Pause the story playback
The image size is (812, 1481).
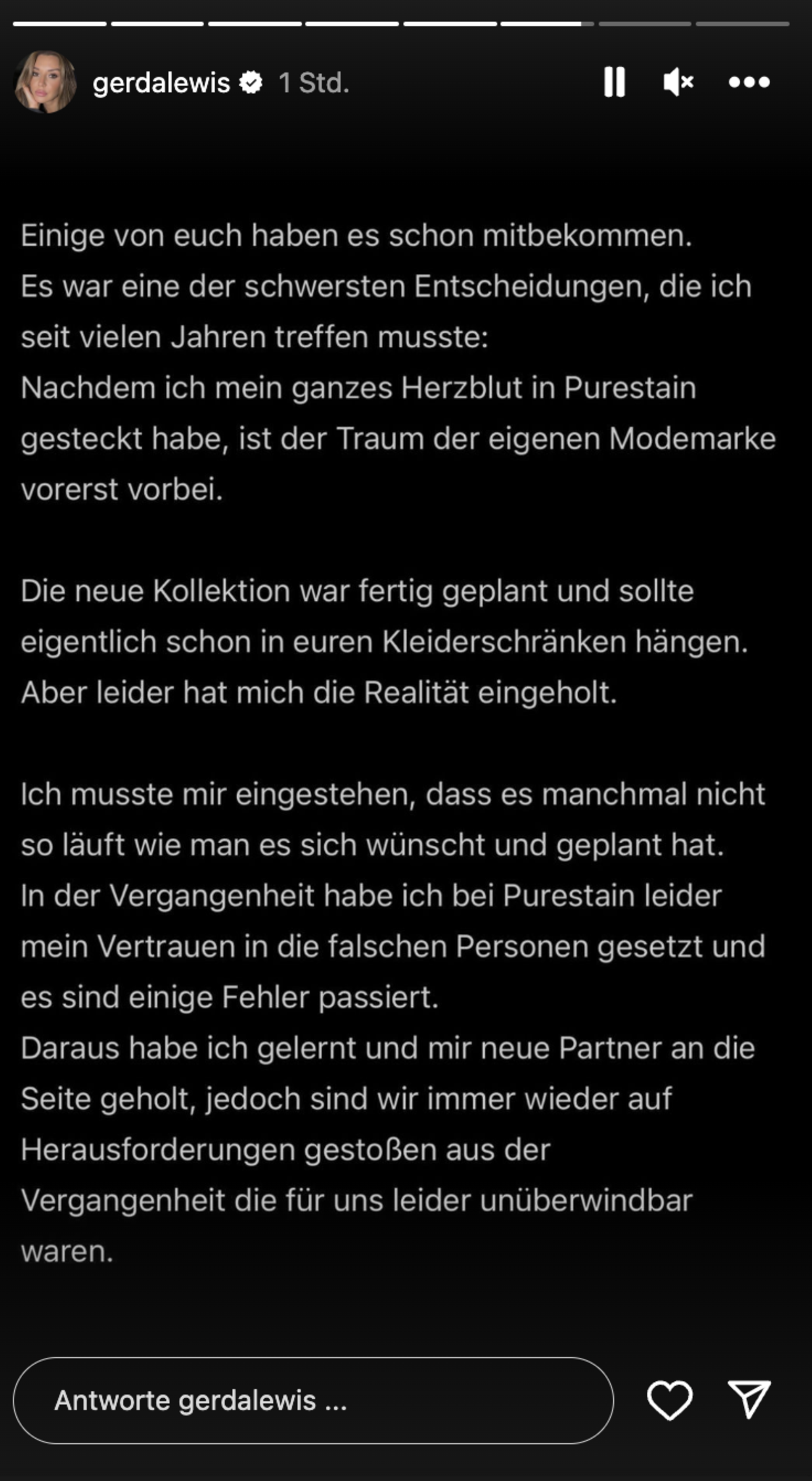pos(614,82)
